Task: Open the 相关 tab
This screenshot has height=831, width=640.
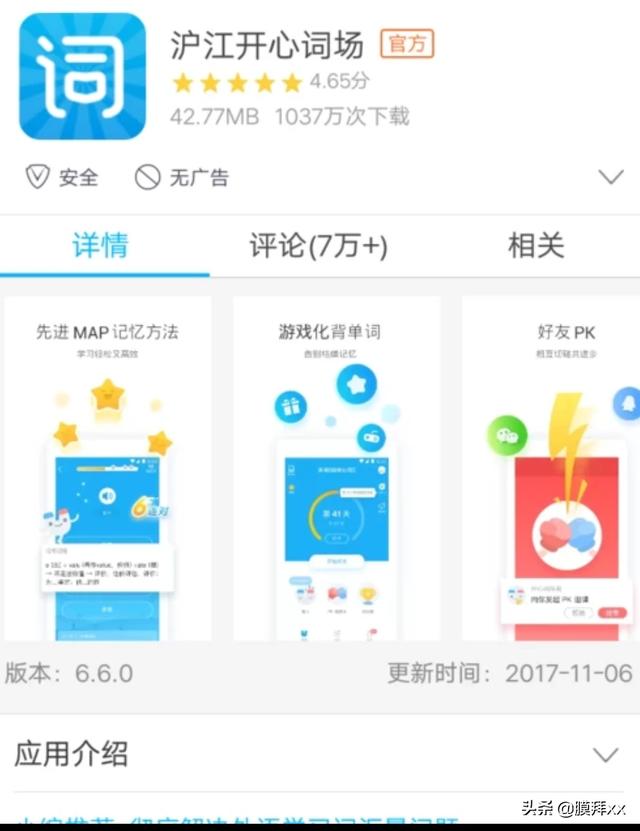Action: [536, 246]
